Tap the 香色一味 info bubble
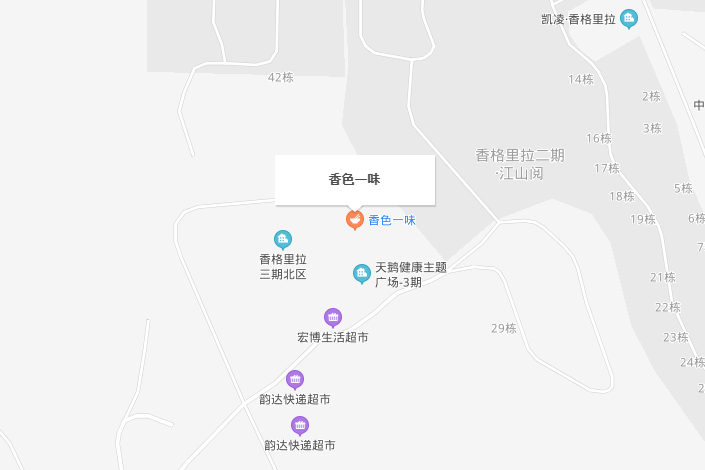The width and height of the screenshot is (705, 470). [x=354, y=180]
